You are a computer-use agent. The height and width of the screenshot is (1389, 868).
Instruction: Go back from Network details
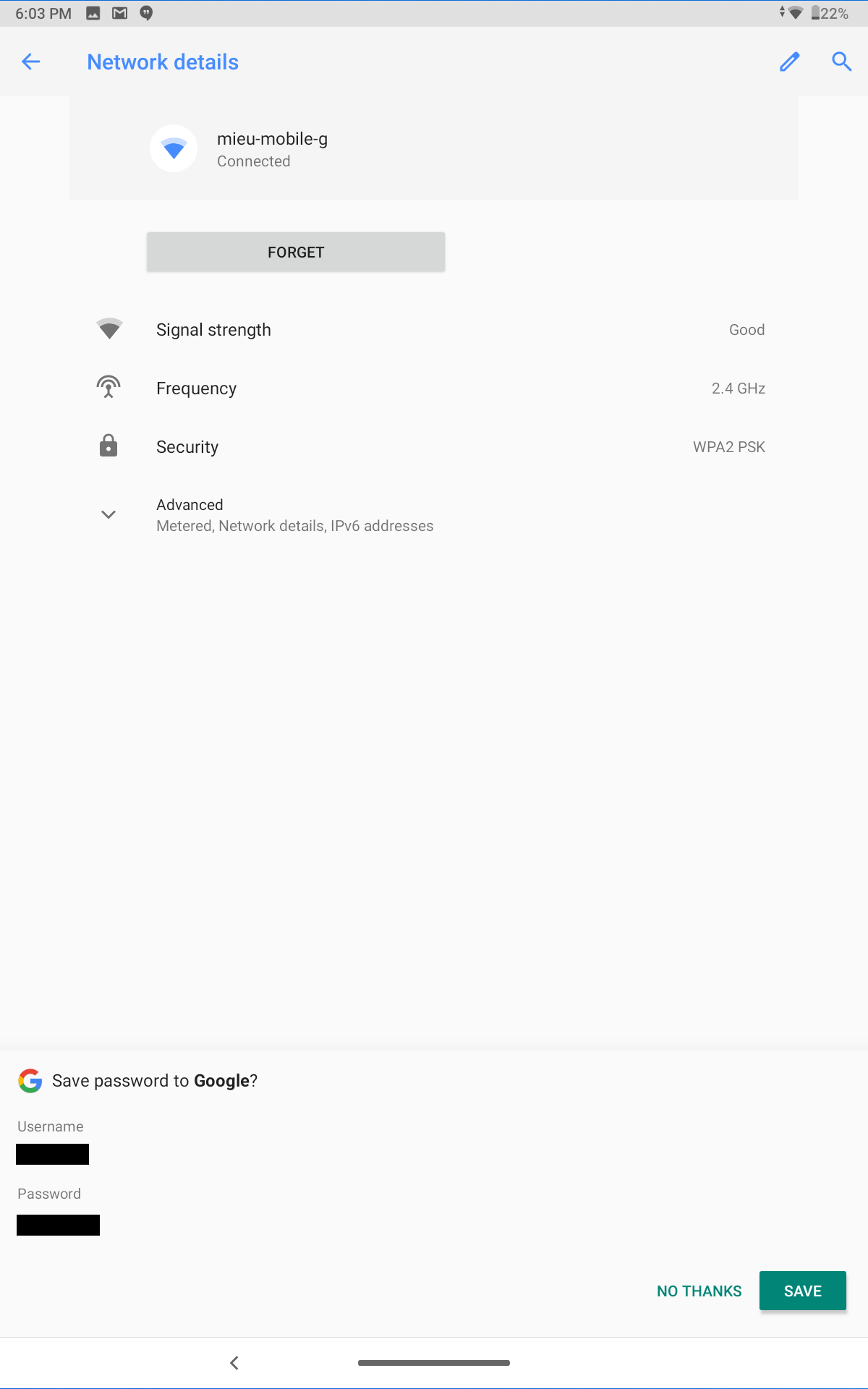(x=31, y=62)
